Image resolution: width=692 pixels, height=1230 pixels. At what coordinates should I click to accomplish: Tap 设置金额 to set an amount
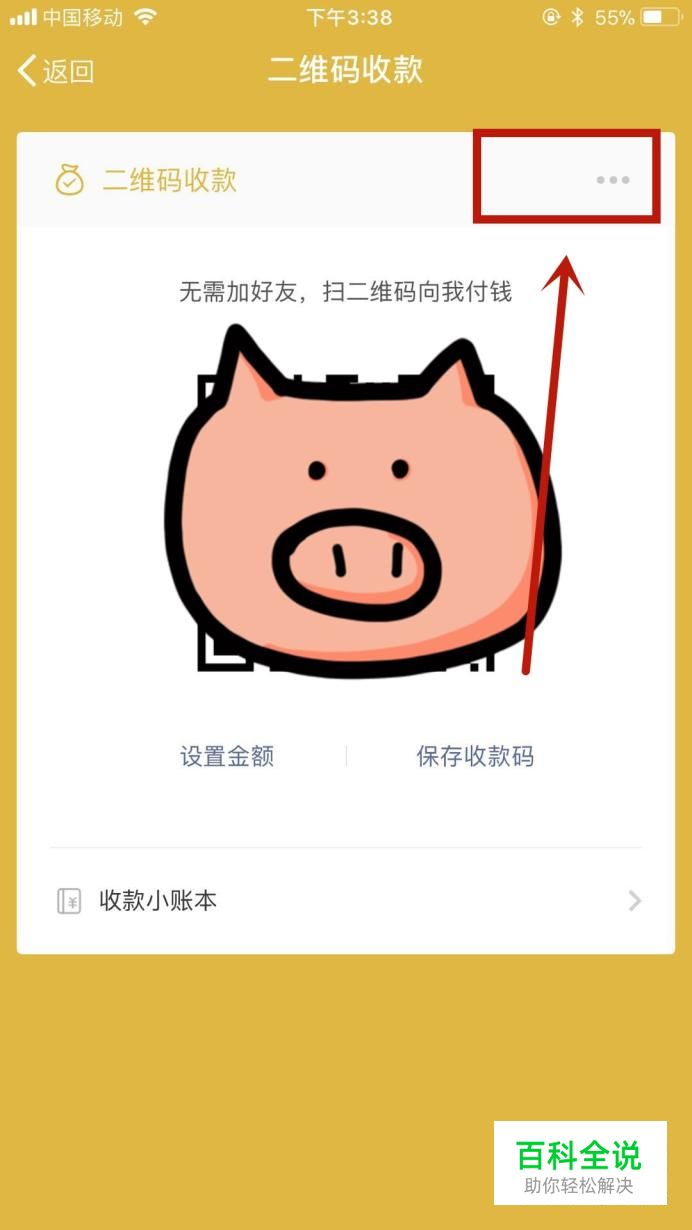click(x=227, y=756)
